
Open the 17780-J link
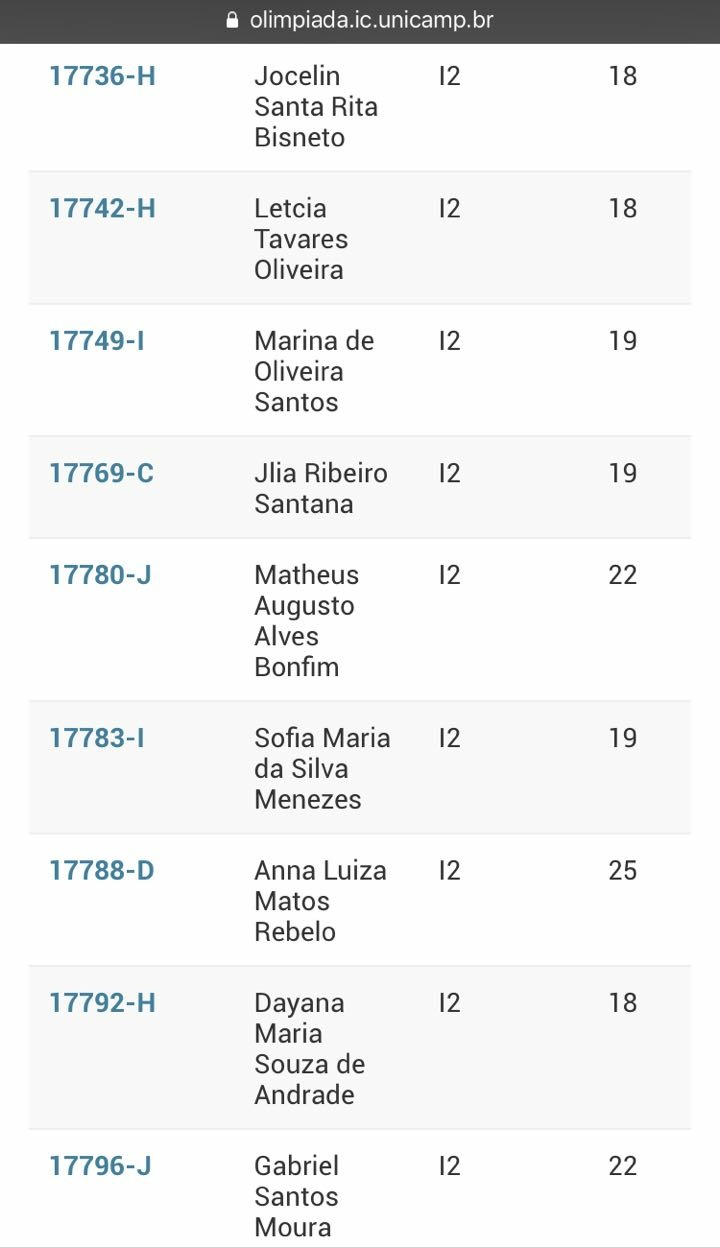tap(100, 575)
